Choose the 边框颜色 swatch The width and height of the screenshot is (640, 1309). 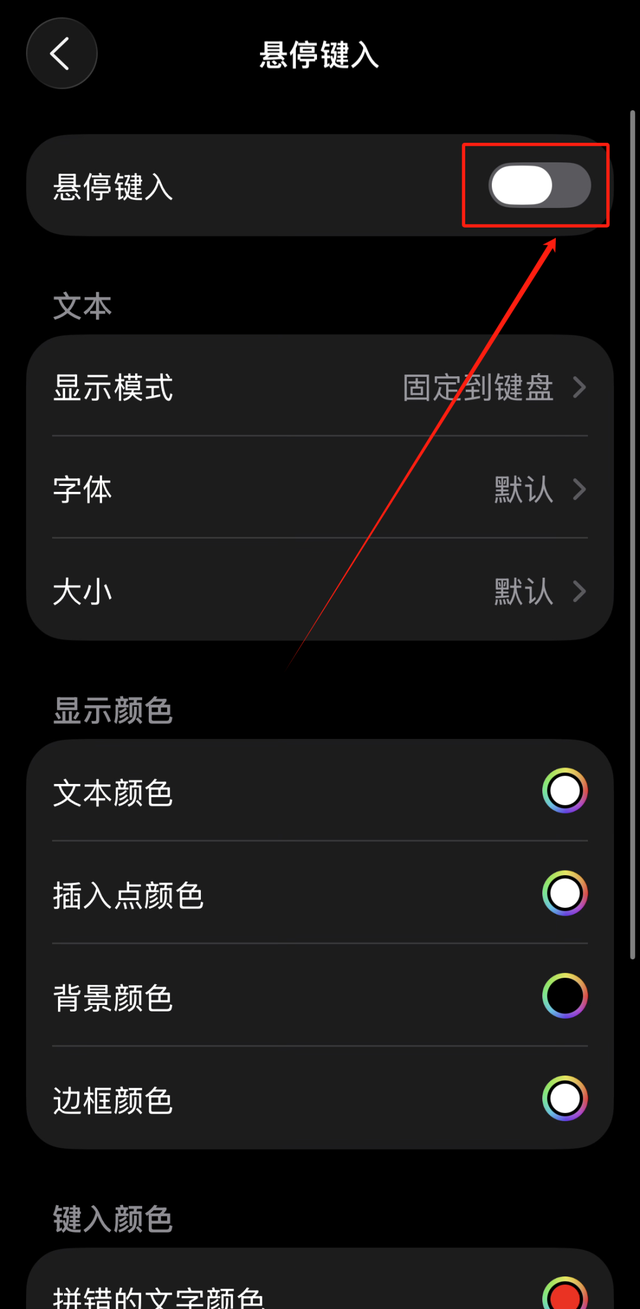[564, 1099]
